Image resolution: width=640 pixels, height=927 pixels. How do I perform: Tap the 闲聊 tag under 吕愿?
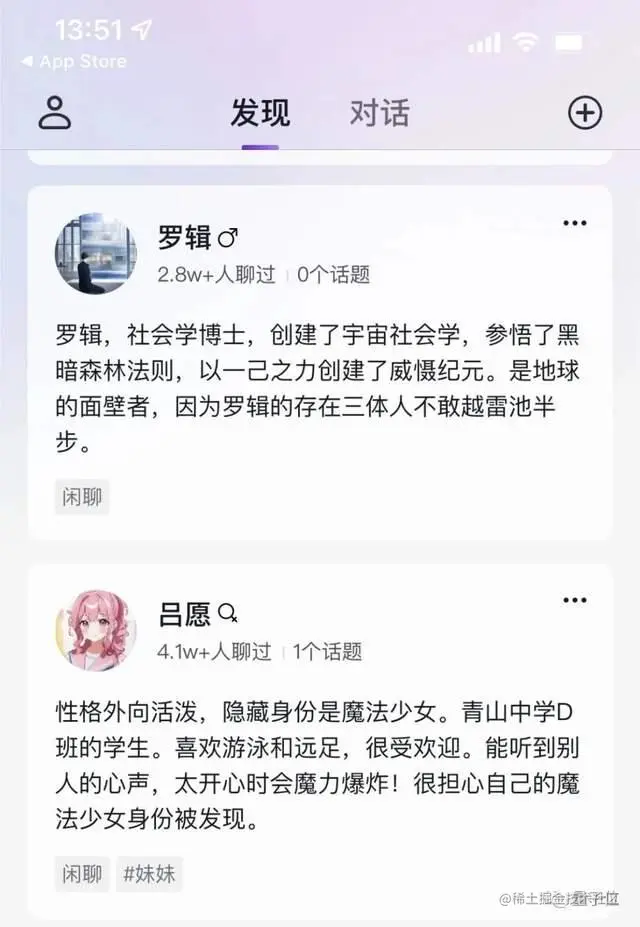82,875
